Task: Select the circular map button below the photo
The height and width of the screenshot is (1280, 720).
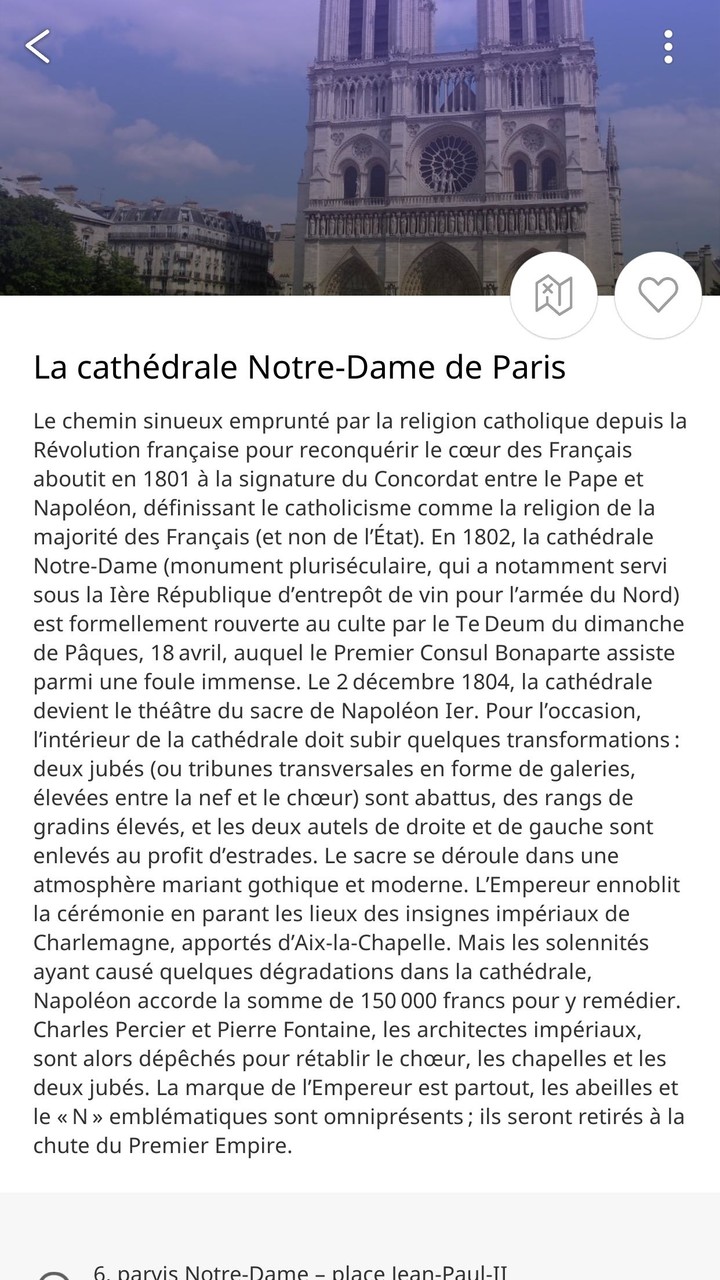Action: [x=553, y=294]
